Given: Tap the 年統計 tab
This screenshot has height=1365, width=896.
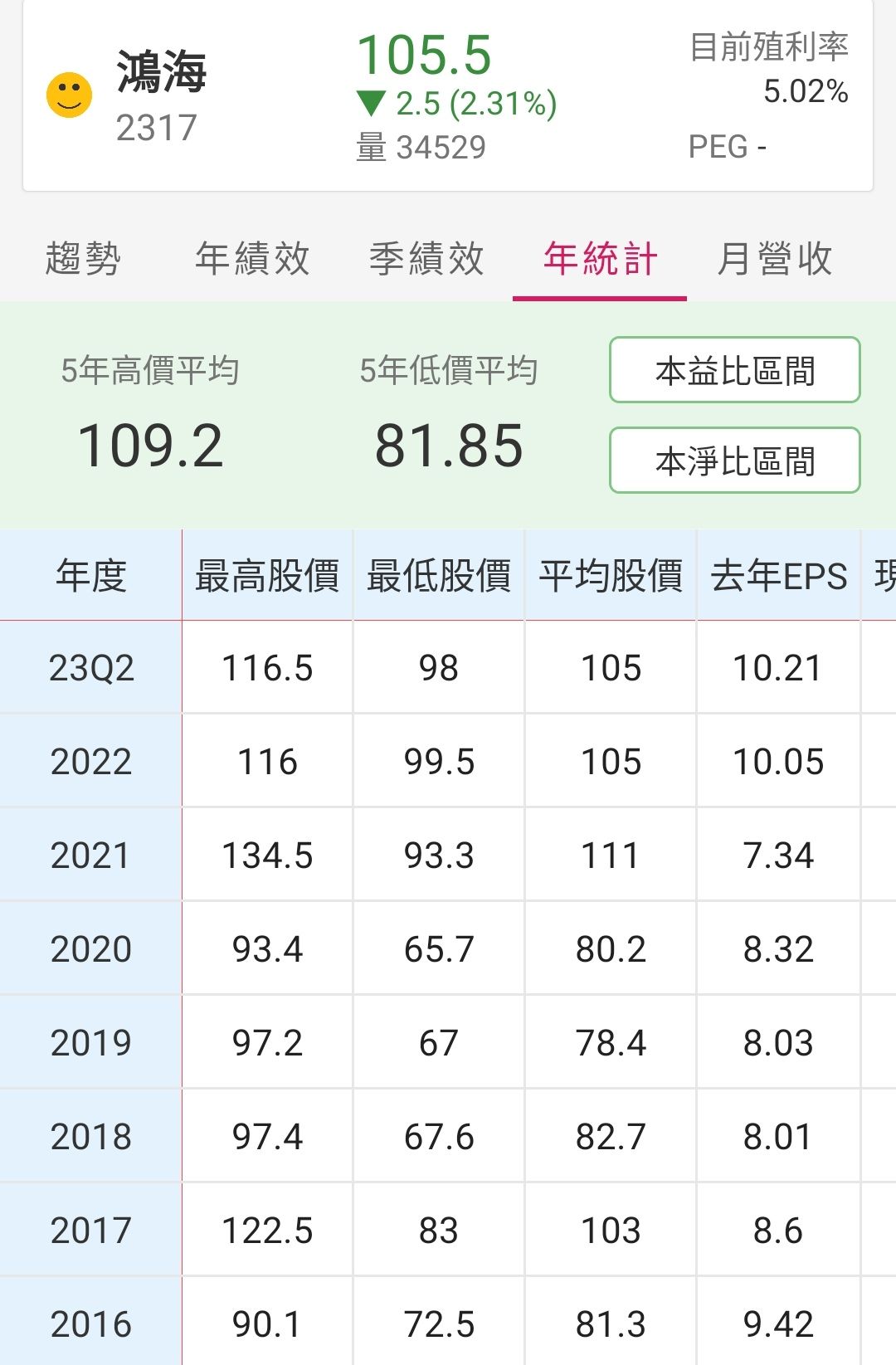Looking at the screenshot, I should (x=600, y=258).
